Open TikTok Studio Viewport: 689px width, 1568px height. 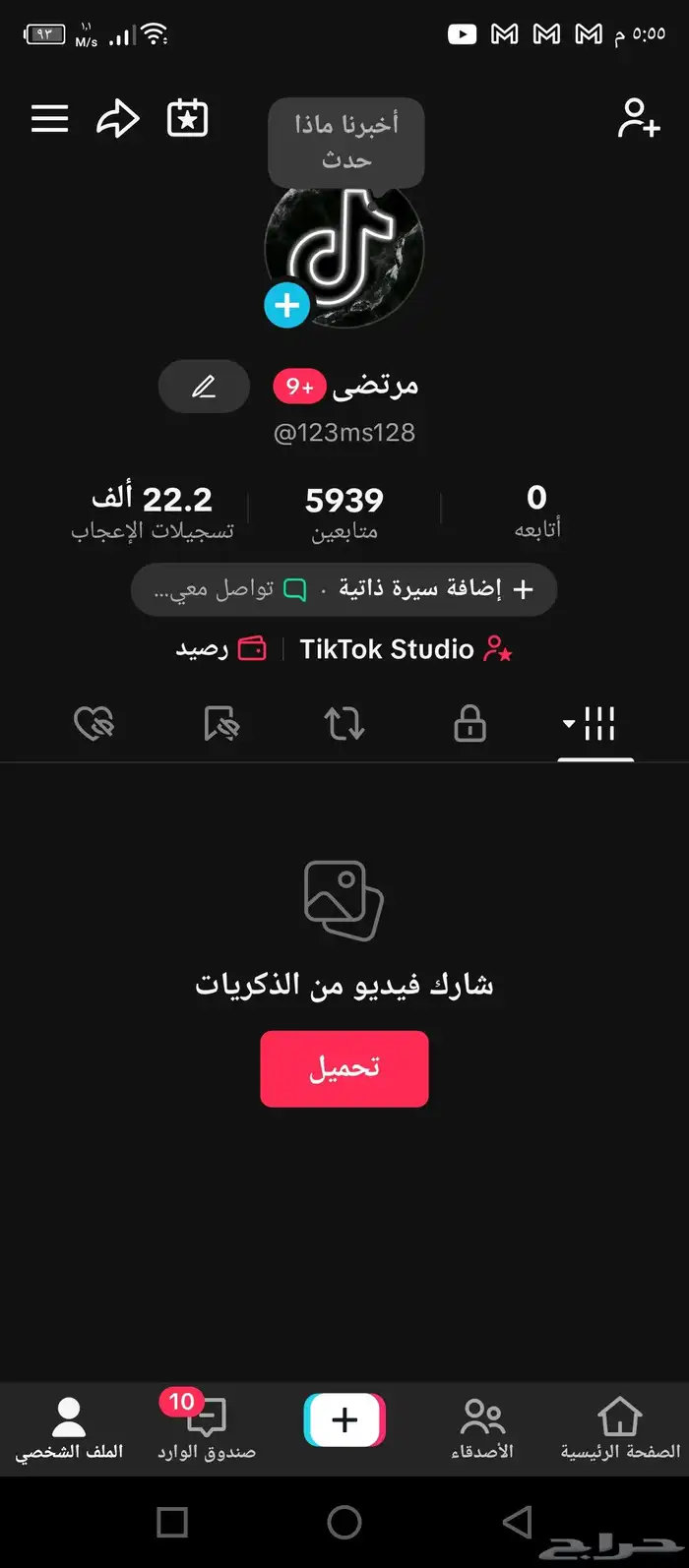coord(404,649)
